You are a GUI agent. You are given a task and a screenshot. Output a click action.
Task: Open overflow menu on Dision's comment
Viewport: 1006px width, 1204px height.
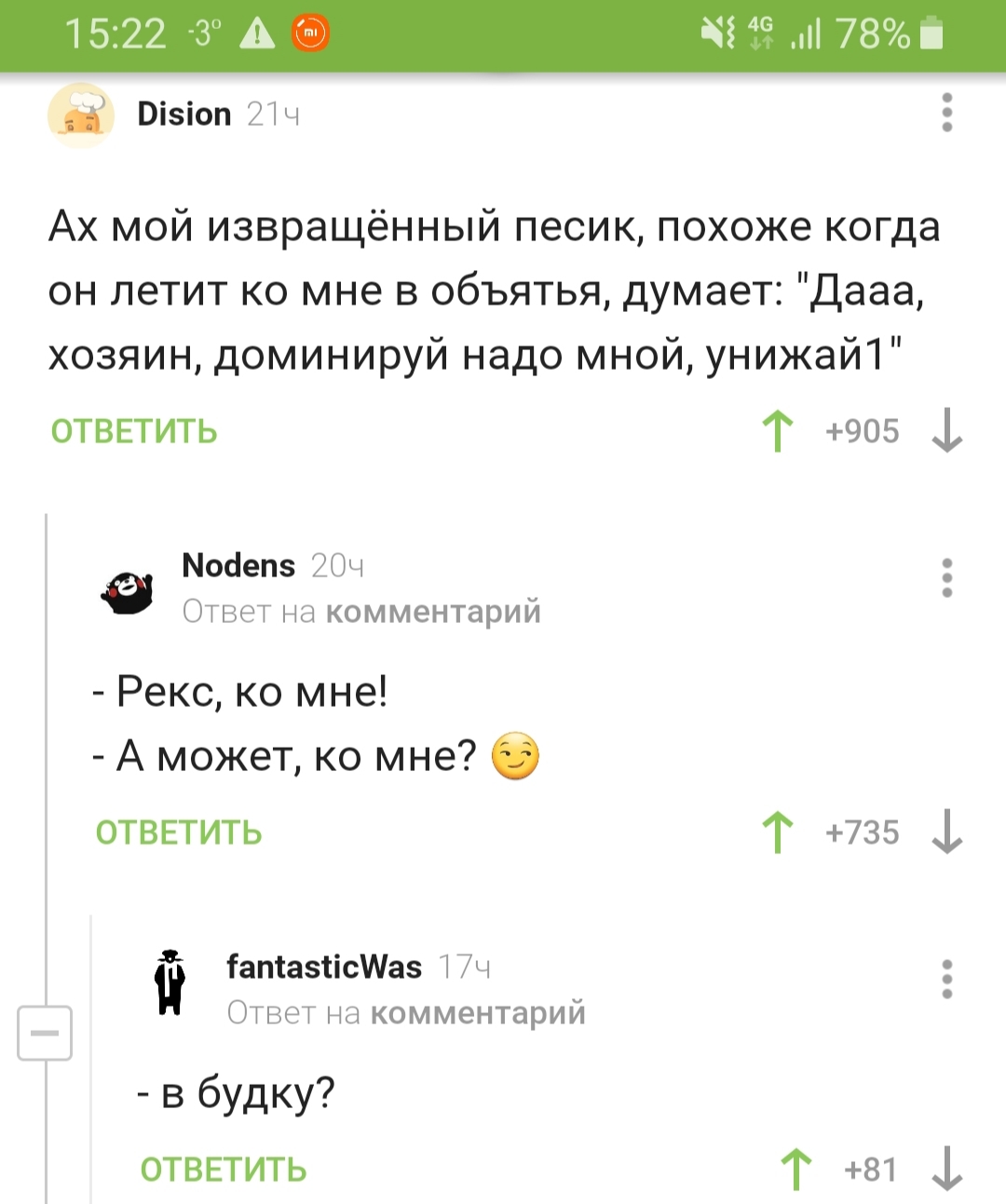tap(946, 113)
